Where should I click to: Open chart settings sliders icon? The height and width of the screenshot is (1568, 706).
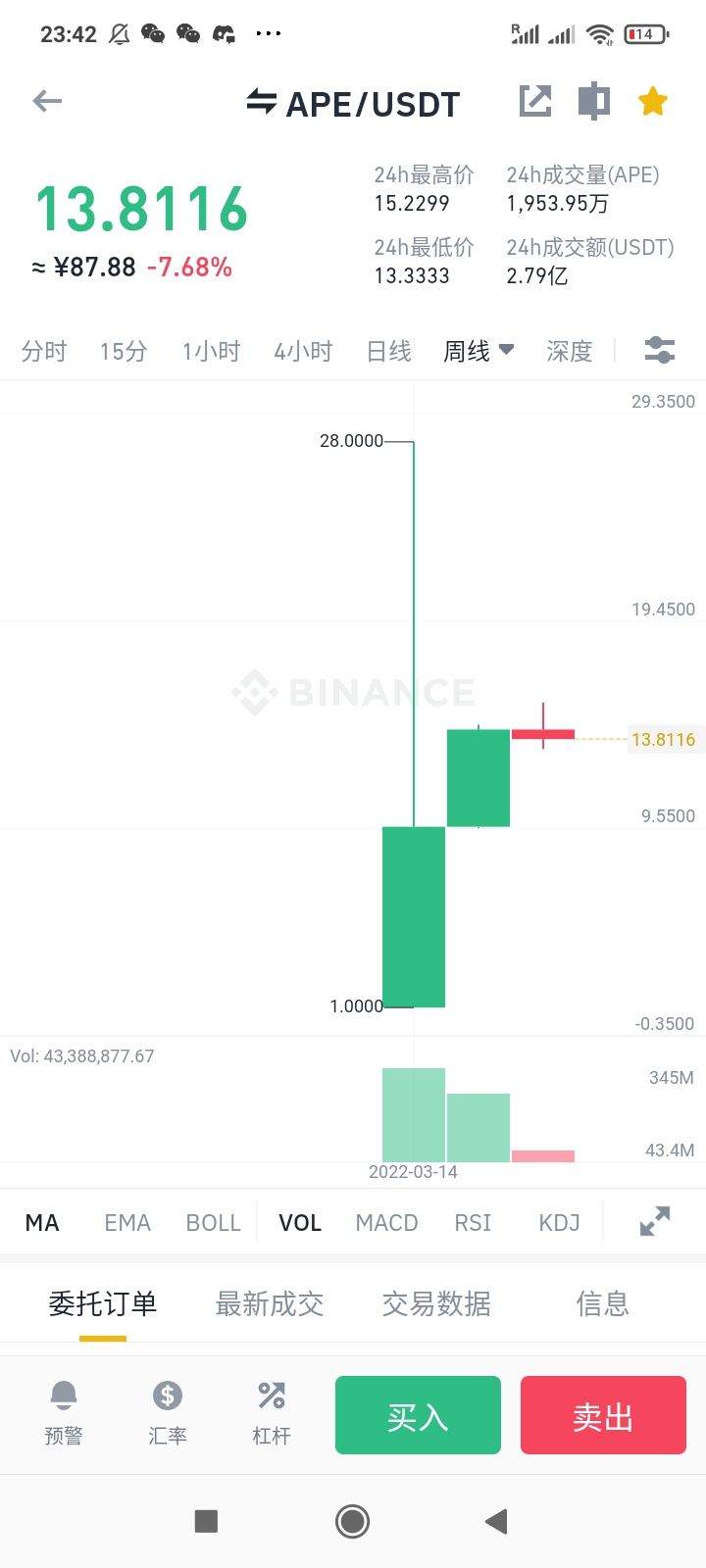pos(659,350)
